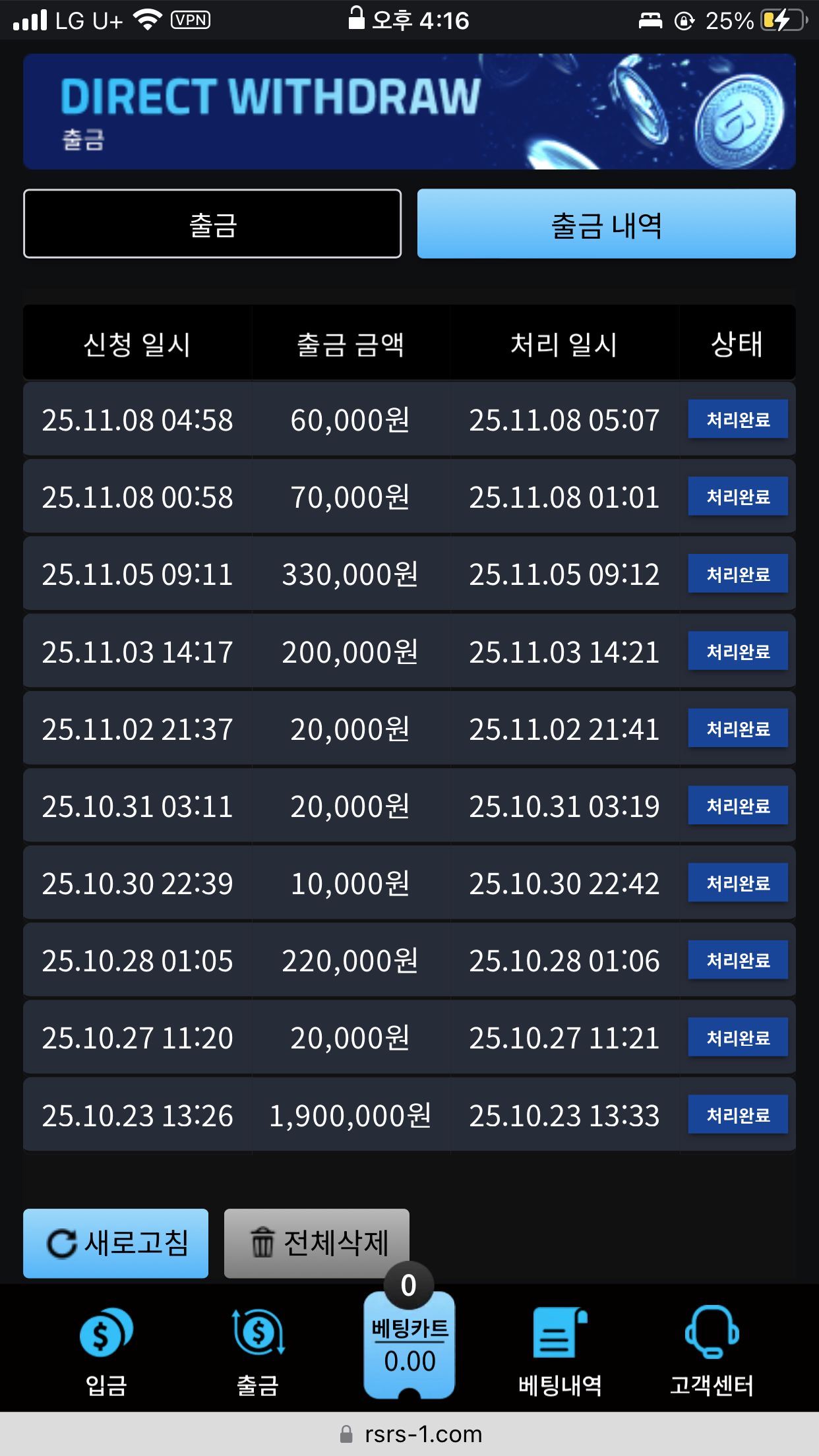Select the 출금 내역 history tab
Viewport: 819px width, 1456px height.
click(606, 224)
